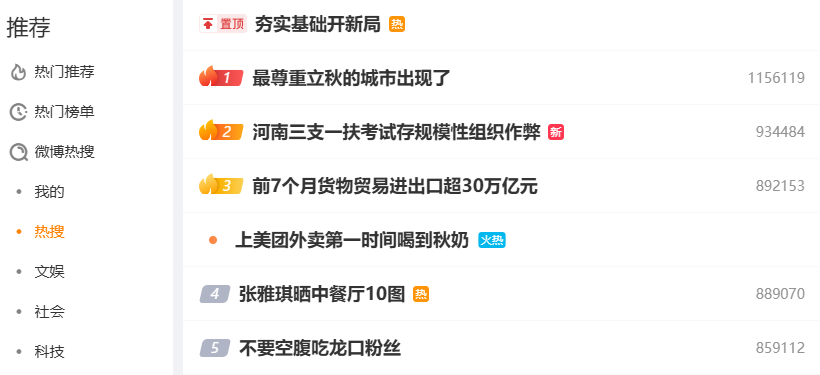Open promoted topic 上美团外卖第一时间喝到秋奶
The image size is (820, 375).
coord(352,241)
